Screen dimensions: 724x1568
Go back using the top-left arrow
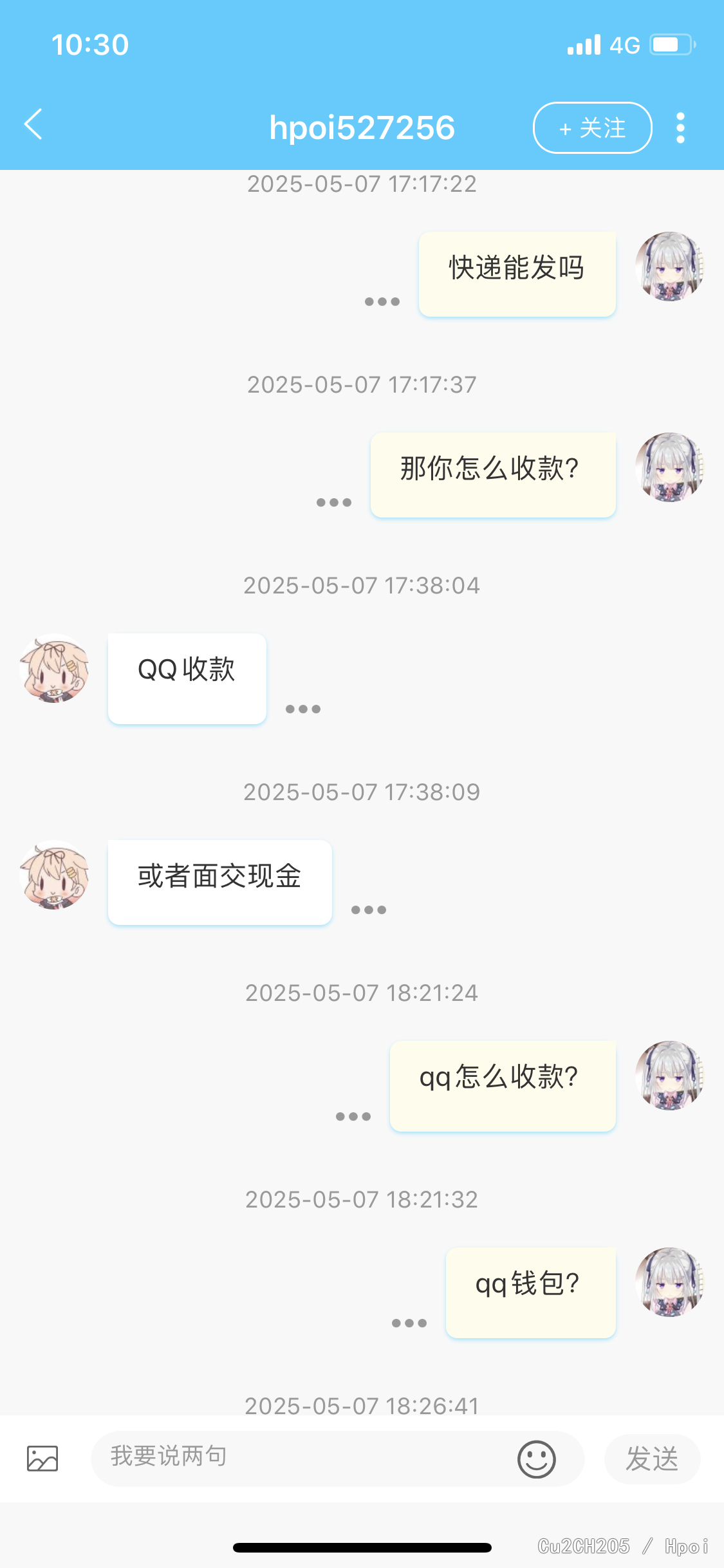click(x=33, y=124)
